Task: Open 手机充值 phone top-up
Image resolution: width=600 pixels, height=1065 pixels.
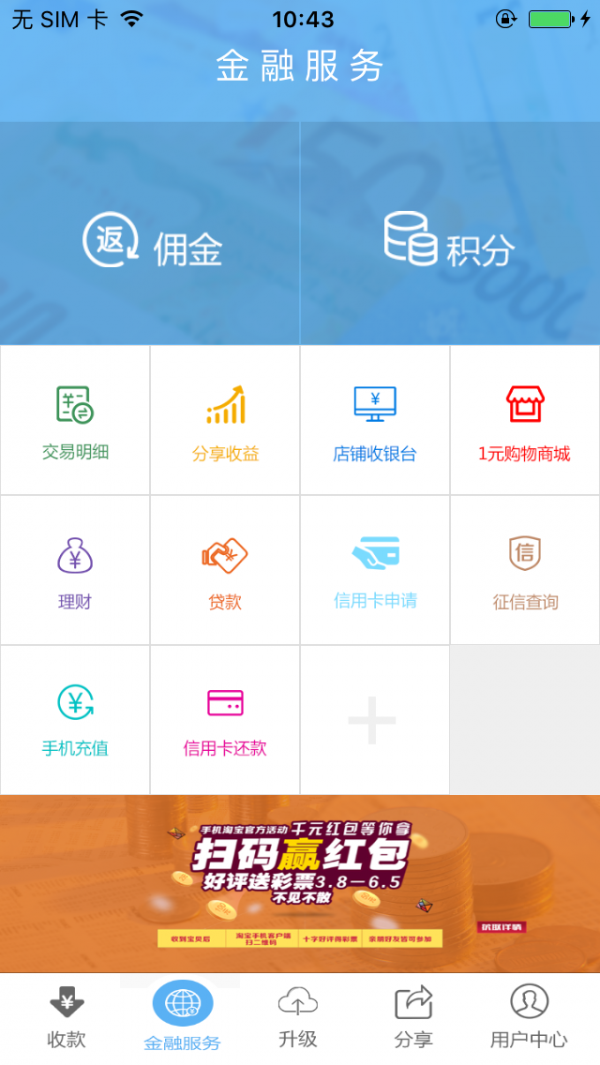Action: [75, 719]
